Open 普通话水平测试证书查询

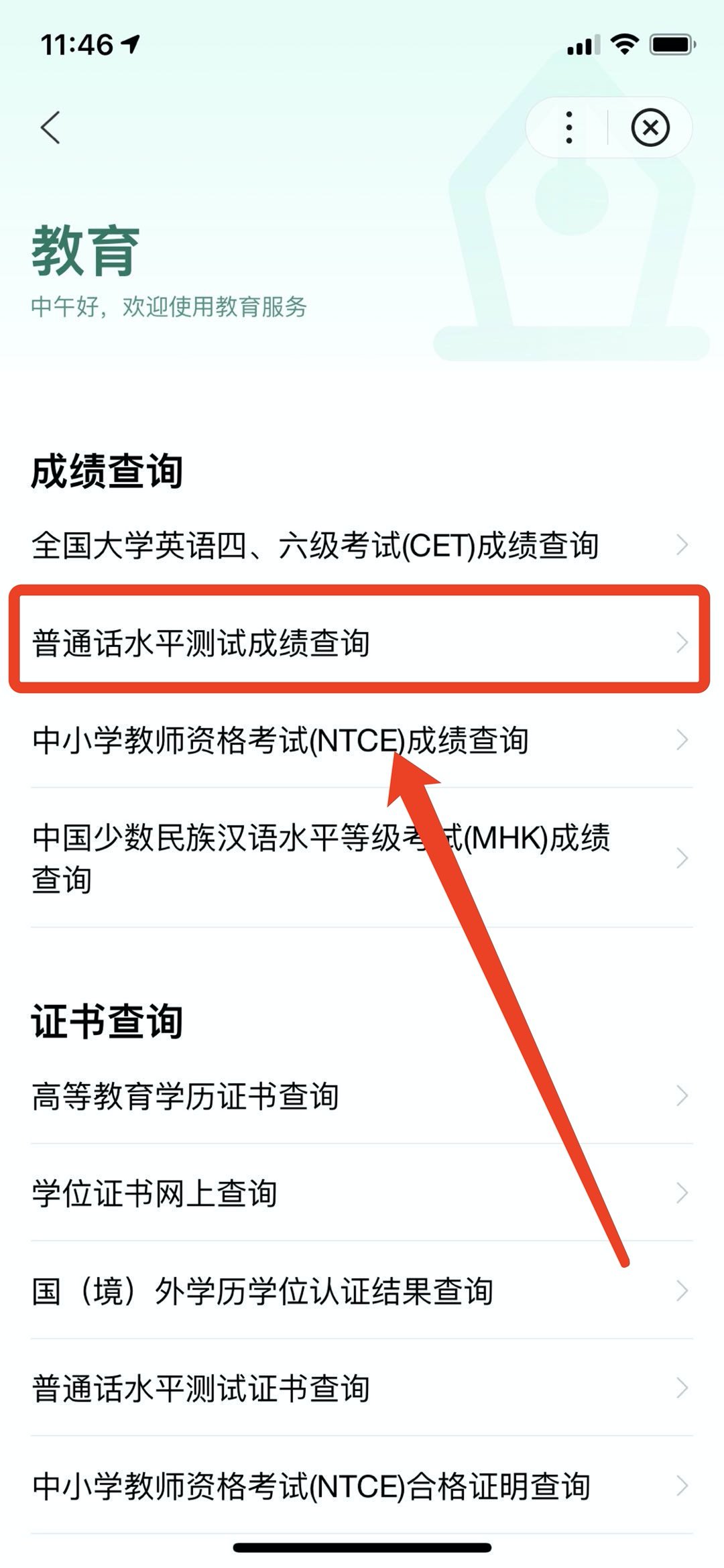201,1388
